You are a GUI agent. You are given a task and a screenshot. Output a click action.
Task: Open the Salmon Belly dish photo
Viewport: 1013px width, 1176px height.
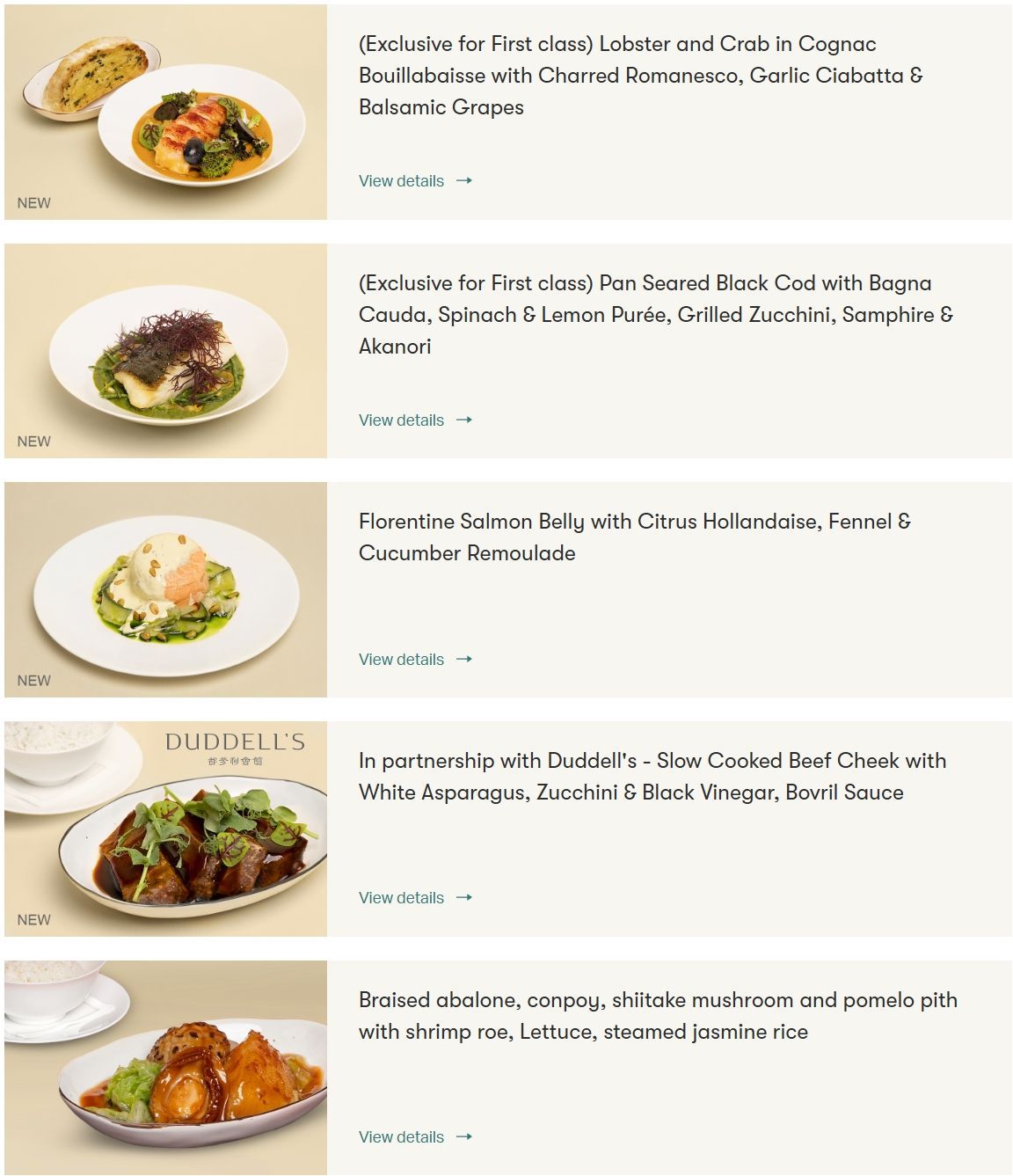click(x=165, y=589)
